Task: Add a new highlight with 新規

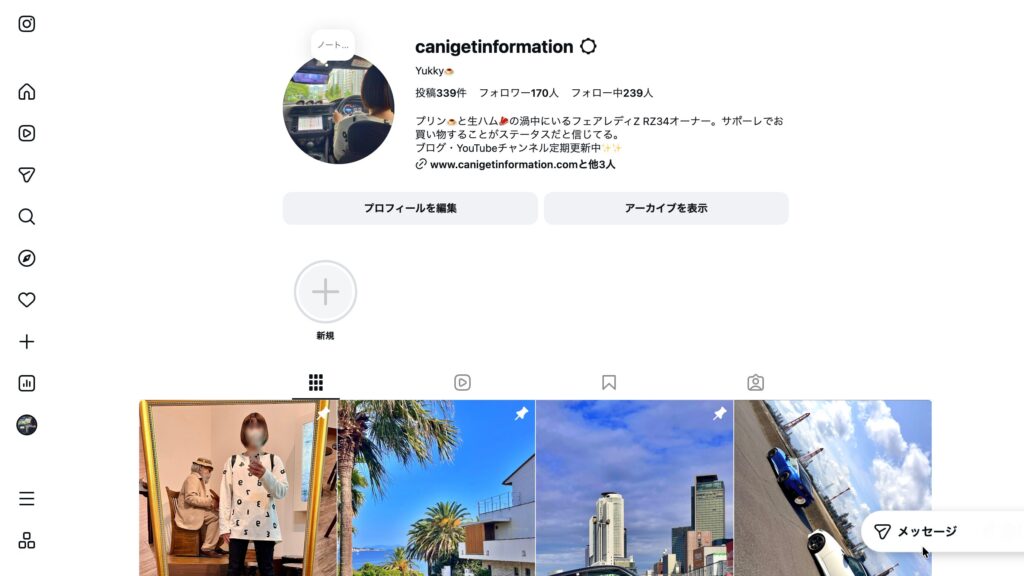Action: click(325, 292)
